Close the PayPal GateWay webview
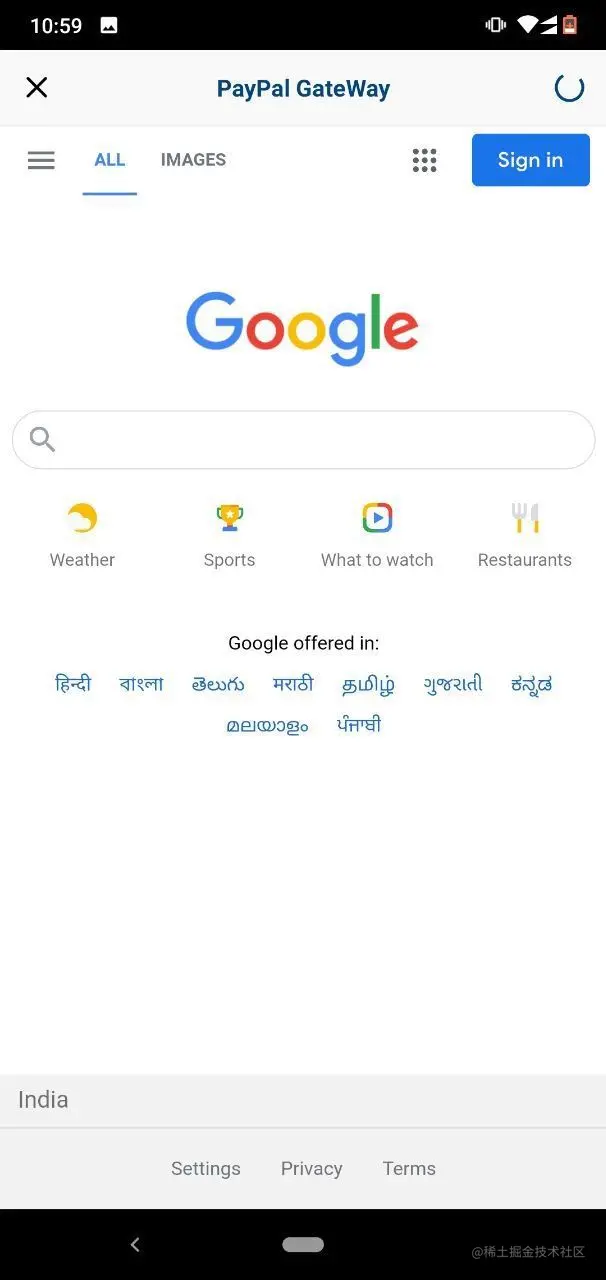The width and height of the screenshot is (606, 1280). [37, 88]
